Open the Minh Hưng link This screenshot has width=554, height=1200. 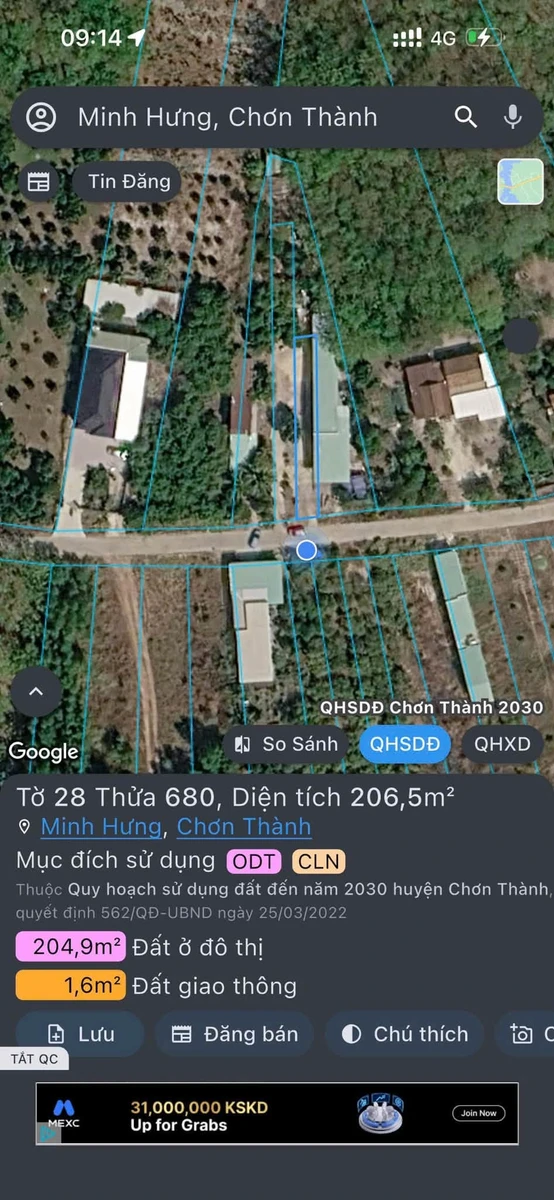[101, 827]
